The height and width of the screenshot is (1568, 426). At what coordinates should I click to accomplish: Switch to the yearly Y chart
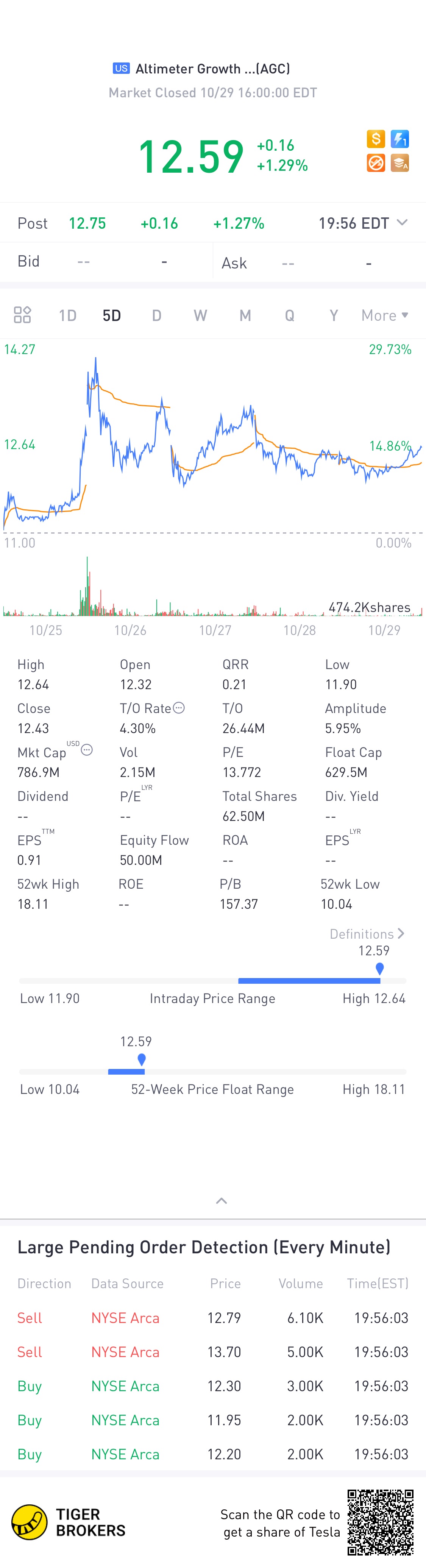pos(334,315)
